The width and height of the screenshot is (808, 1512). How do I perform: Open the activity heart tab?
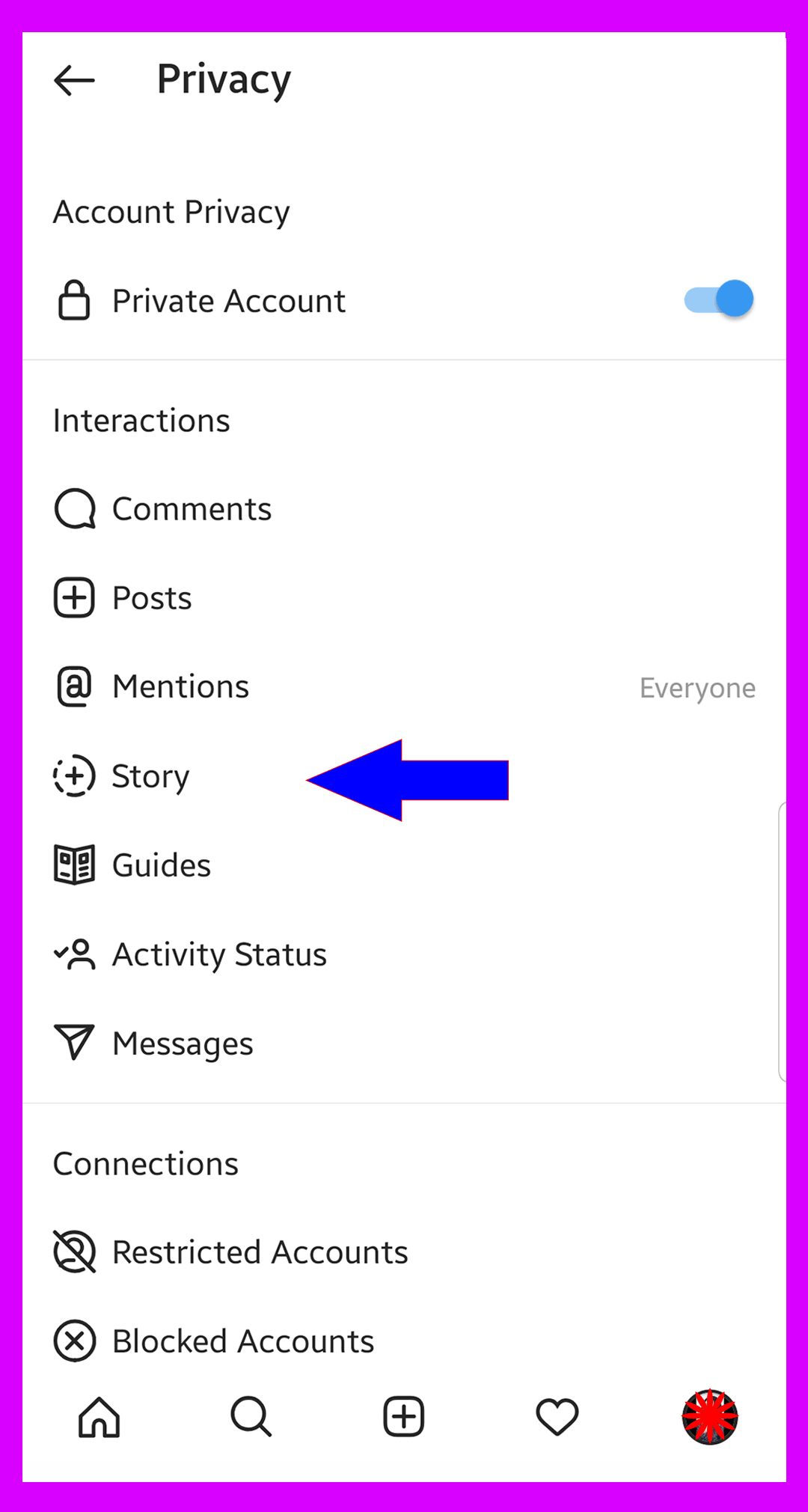point(557,1417)
